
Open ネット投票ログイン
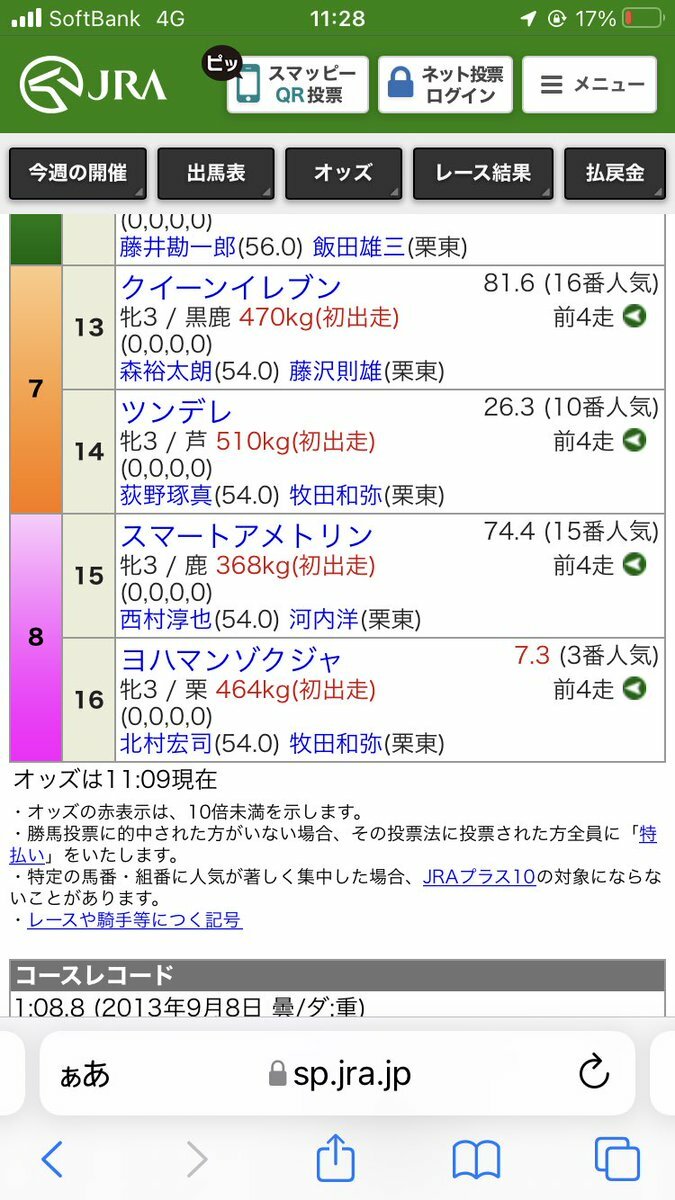(445, 85)
